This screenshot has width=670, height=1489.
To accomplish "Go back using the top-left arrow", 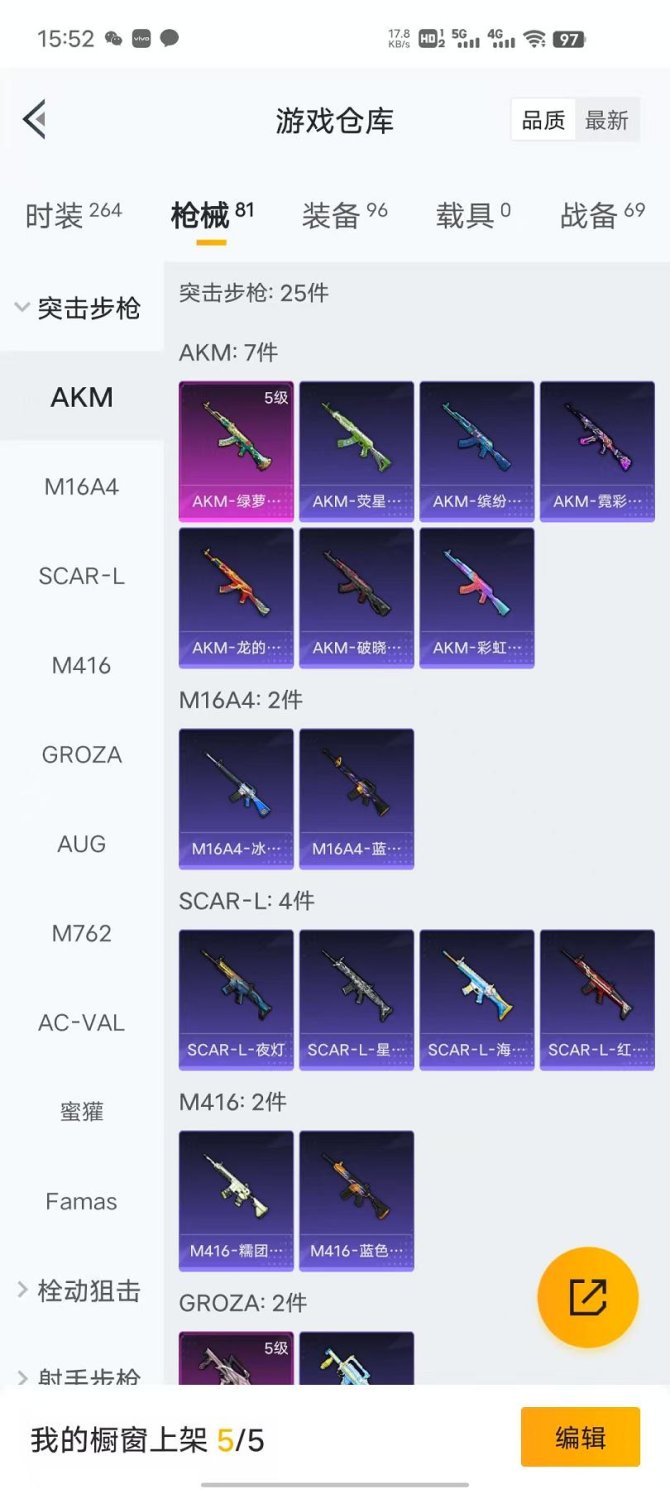I will [35, 120].
